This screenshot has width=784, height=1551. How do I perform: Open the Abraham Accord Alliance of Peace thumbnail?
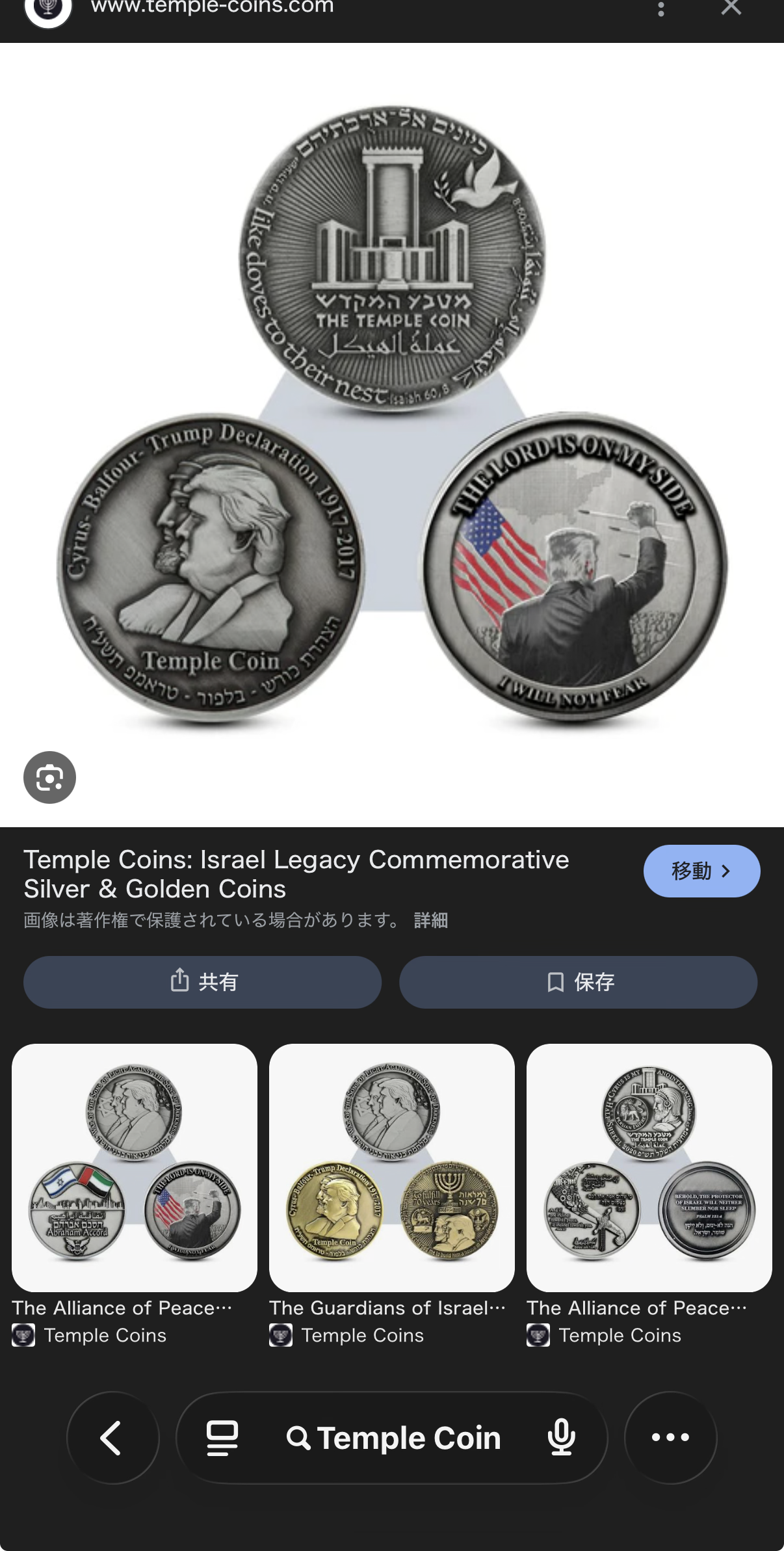pos(135,1167)
